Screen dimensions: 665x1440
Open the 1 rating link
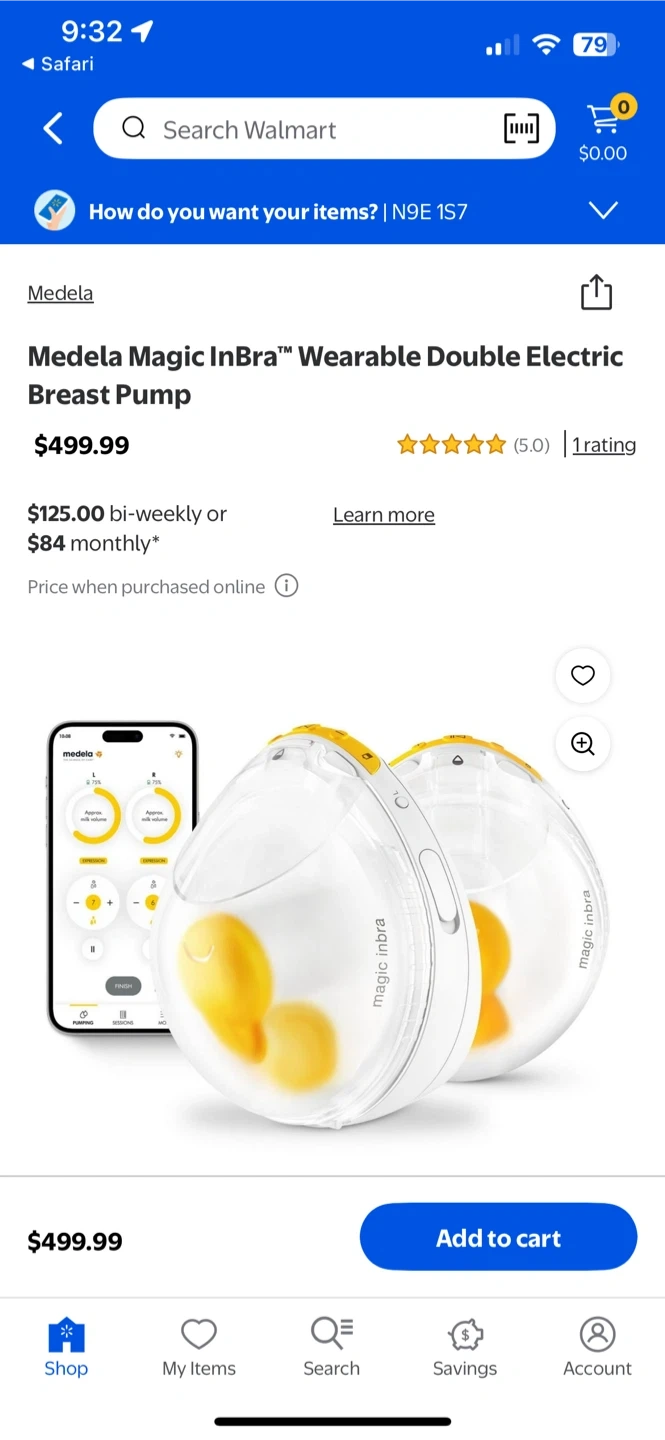(x=603, y=445)
